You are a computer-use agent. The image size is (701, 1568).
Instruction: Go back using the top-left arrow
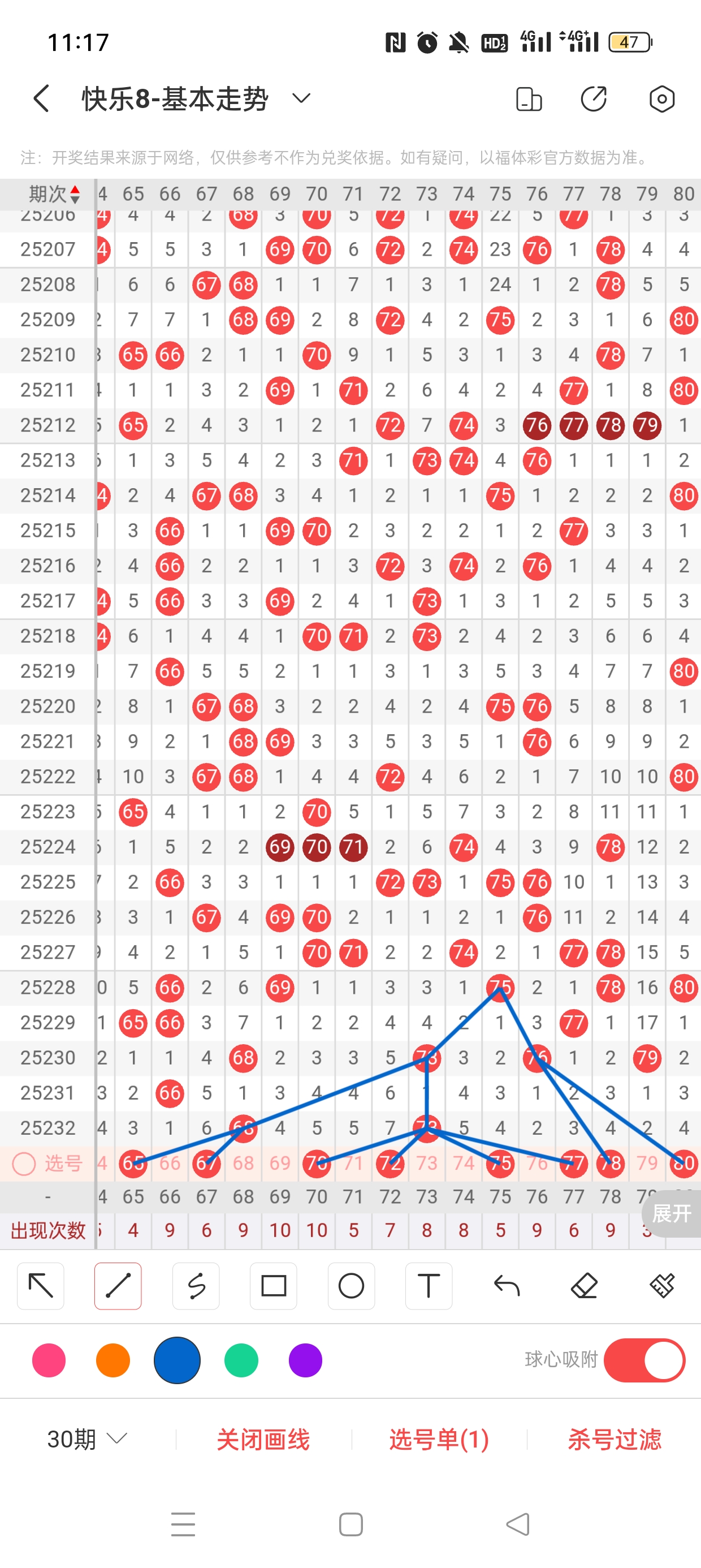pos(41,98)
